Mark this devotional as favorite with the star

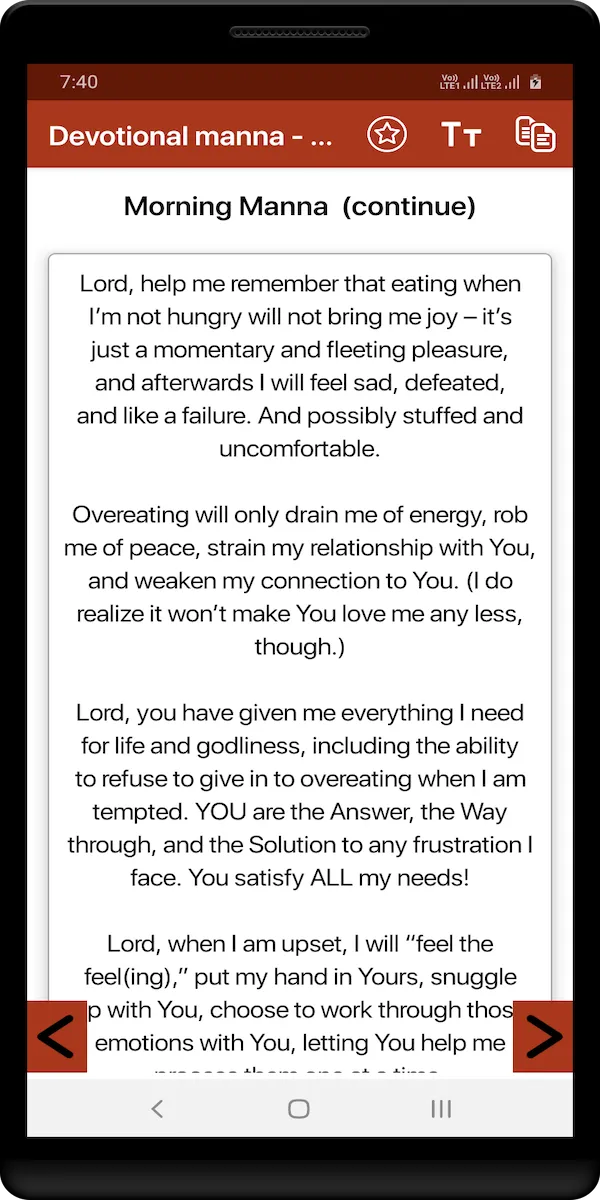click(387, 135)
